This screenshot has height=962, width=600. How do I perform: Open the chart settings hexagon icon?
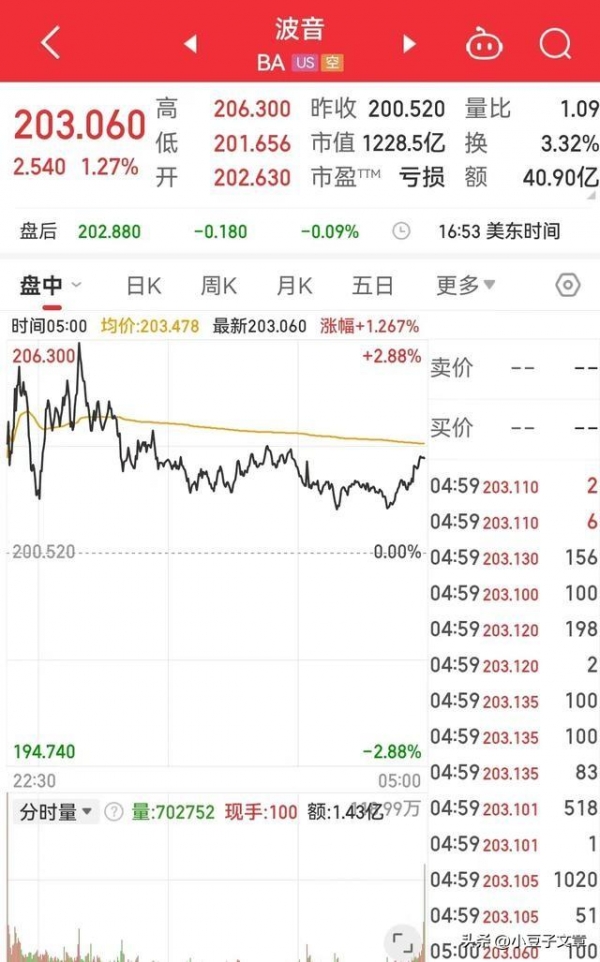pos(567,286)
